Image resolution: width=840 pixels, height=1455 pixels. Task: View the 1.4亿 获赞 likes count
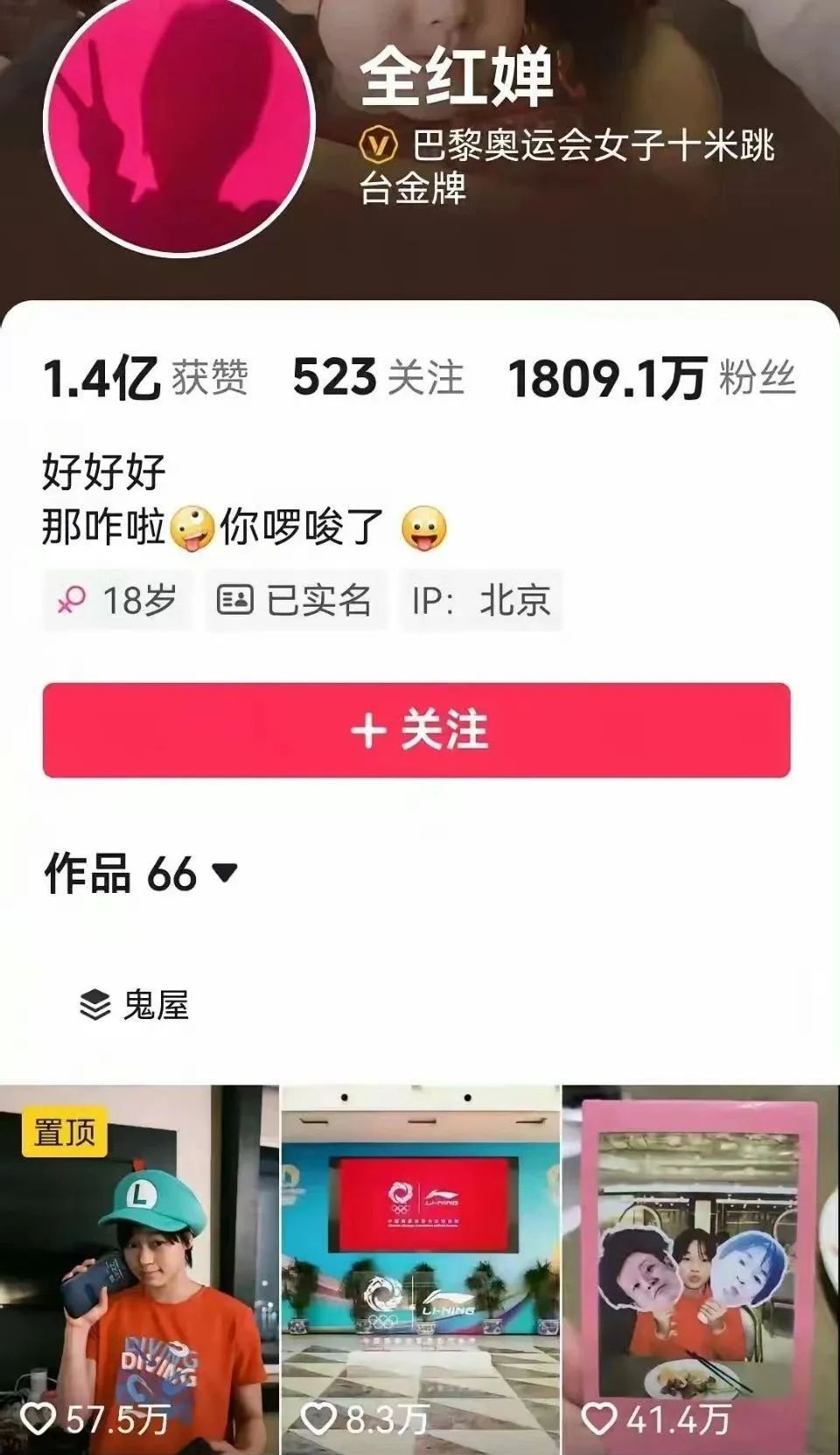(x=145, y=378)
